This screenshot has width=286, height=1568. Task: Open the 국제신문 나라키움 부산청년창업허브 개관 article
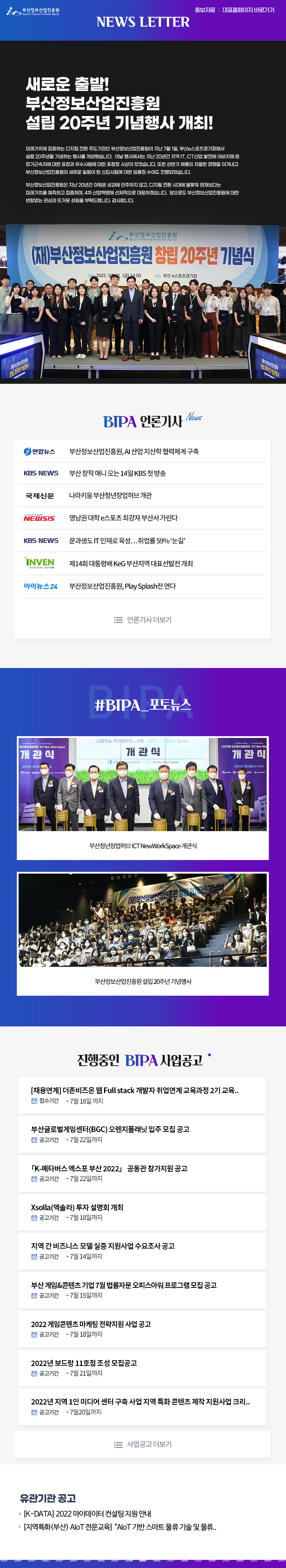[x=110, y=496]
